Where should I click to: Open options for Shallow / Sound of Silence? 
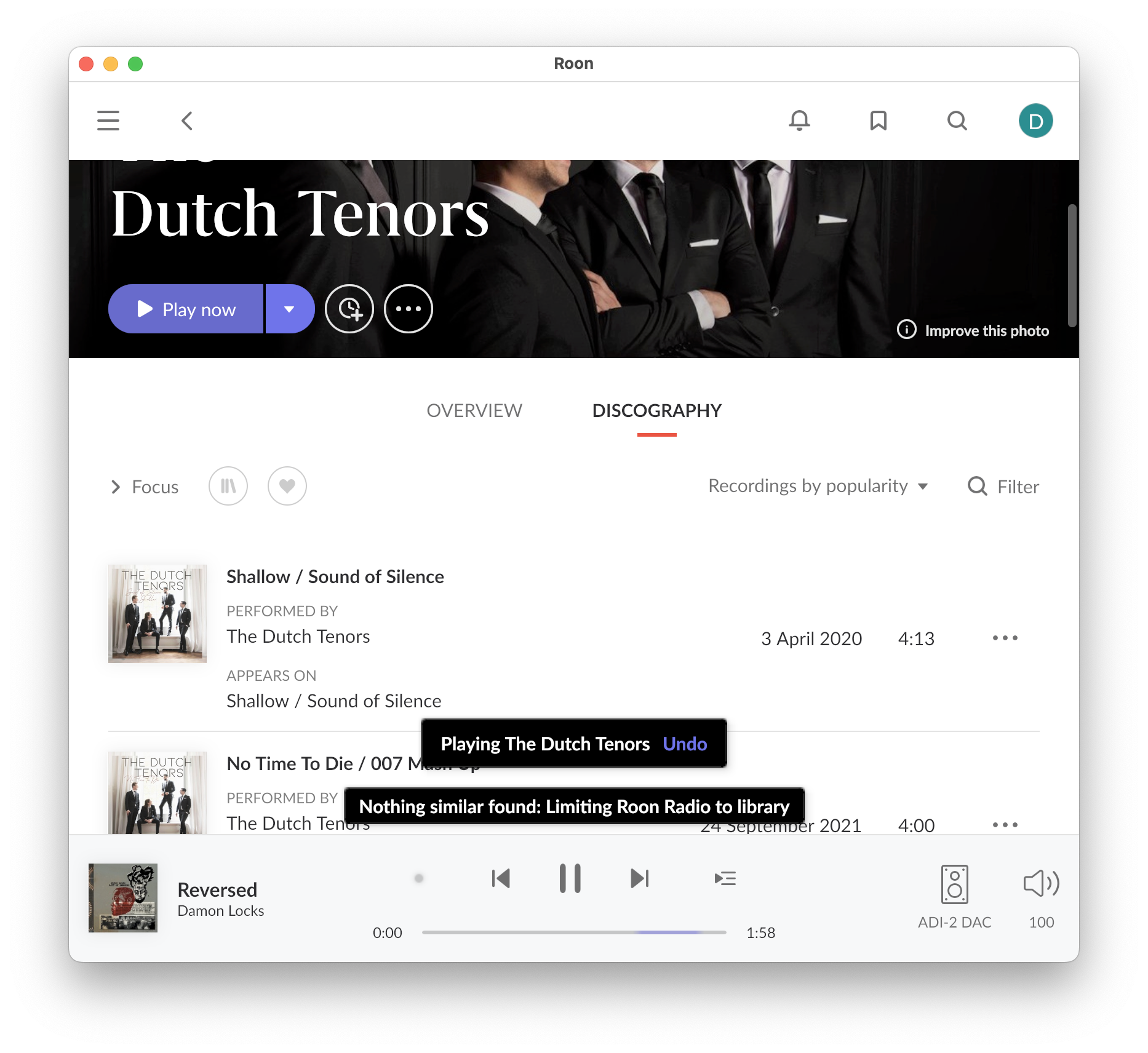1005,638
